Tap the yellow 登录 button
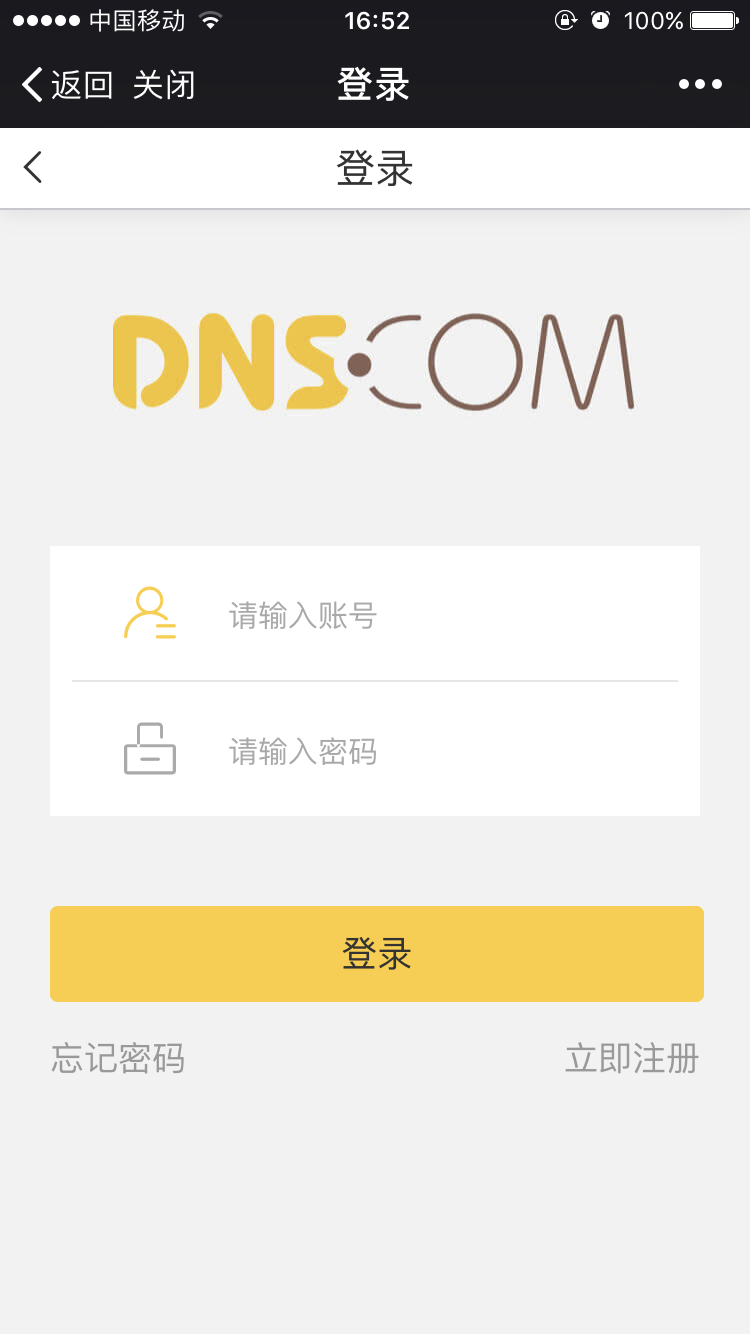The height and width of the screenshot is (1334, 750). click(x=377, y=954)
